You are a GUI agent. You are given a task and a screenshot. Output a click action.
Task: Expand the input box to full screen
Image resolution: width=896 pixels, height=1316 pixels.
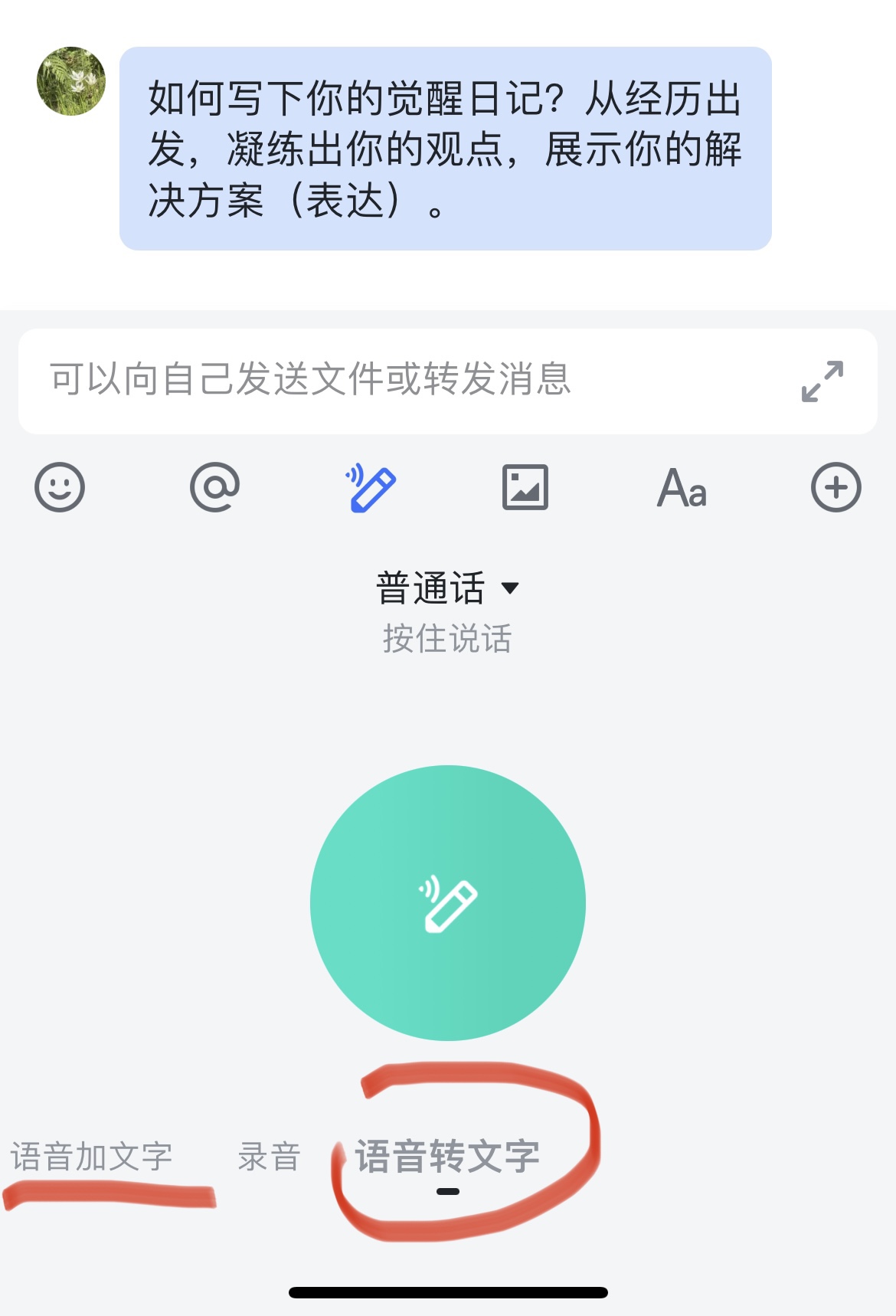click(x=822, y=381)
